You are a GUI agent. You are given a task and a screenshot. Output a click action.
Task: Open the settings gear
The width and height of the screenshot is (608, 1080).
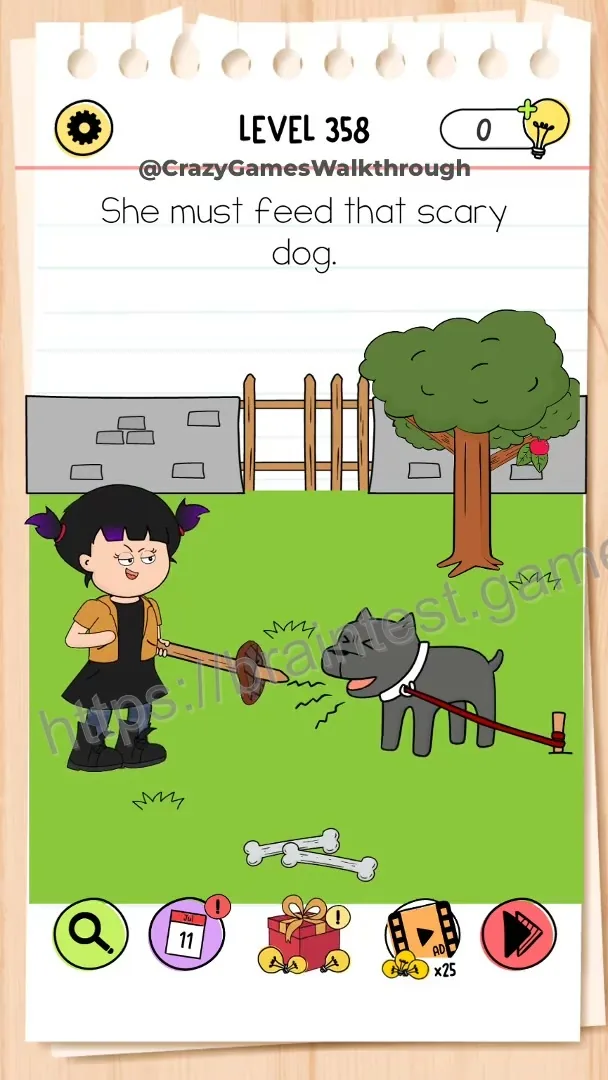(83, 127)
